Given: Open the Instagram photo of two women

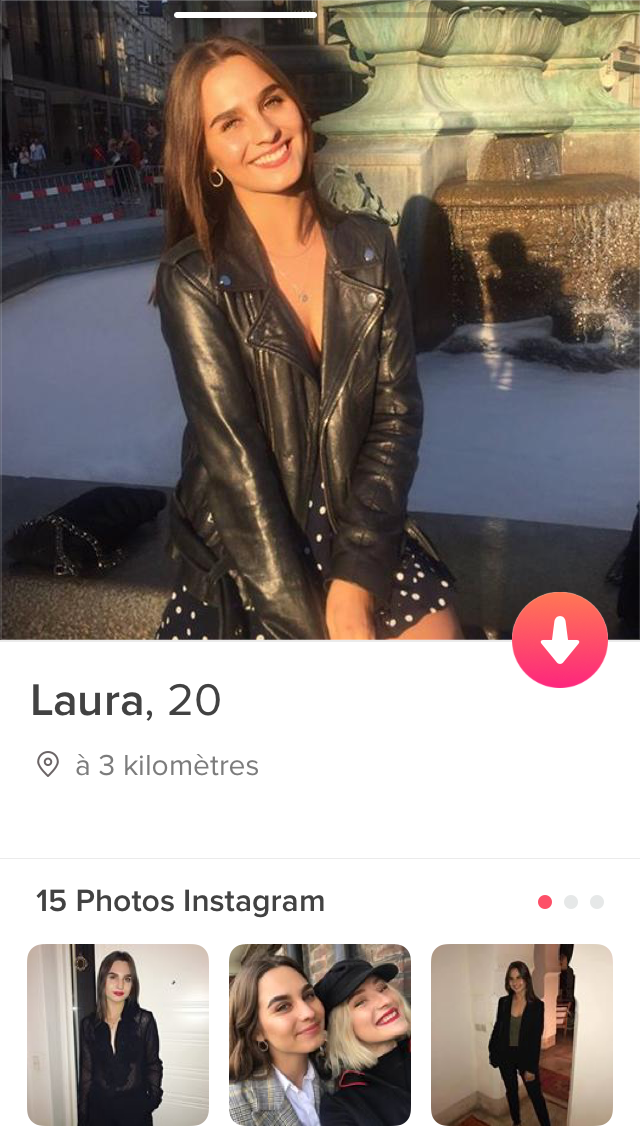Looking at the screenshot, I should (x=320, y=1035).
